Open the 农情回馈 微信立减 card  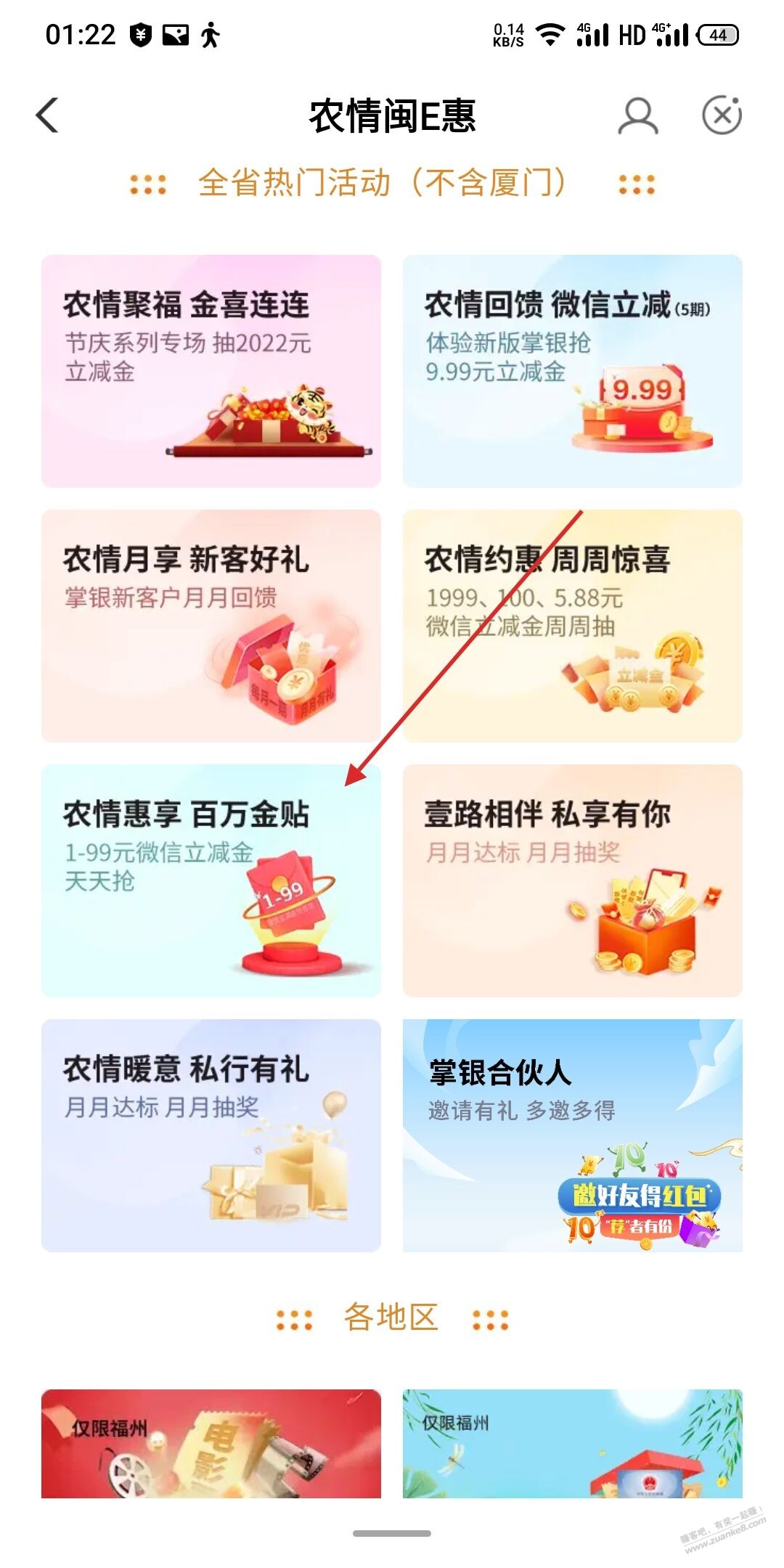click(x=573, y=371)
